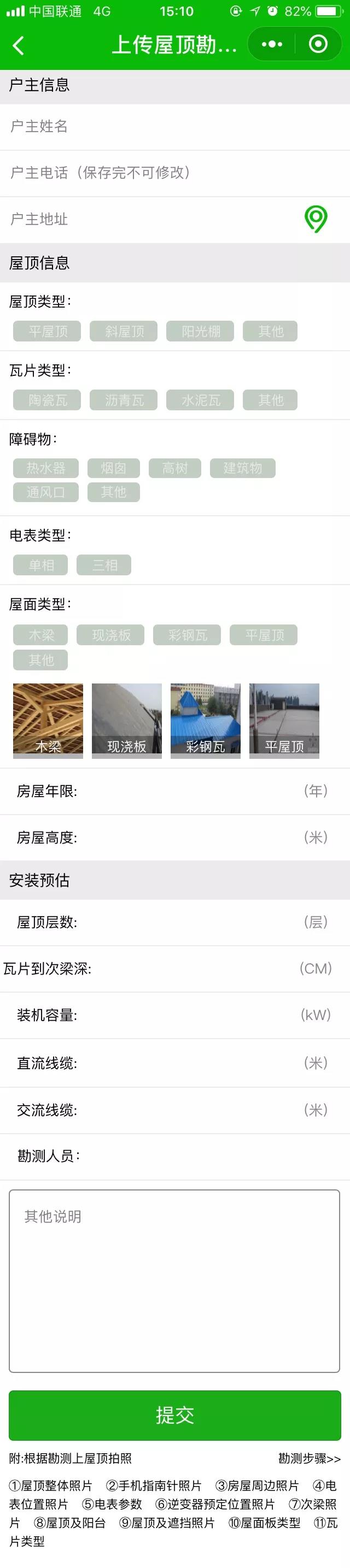Select 斜屋顶 as roof type
The width and height of the screenshot is (350, 1568).
click(124, 331)
